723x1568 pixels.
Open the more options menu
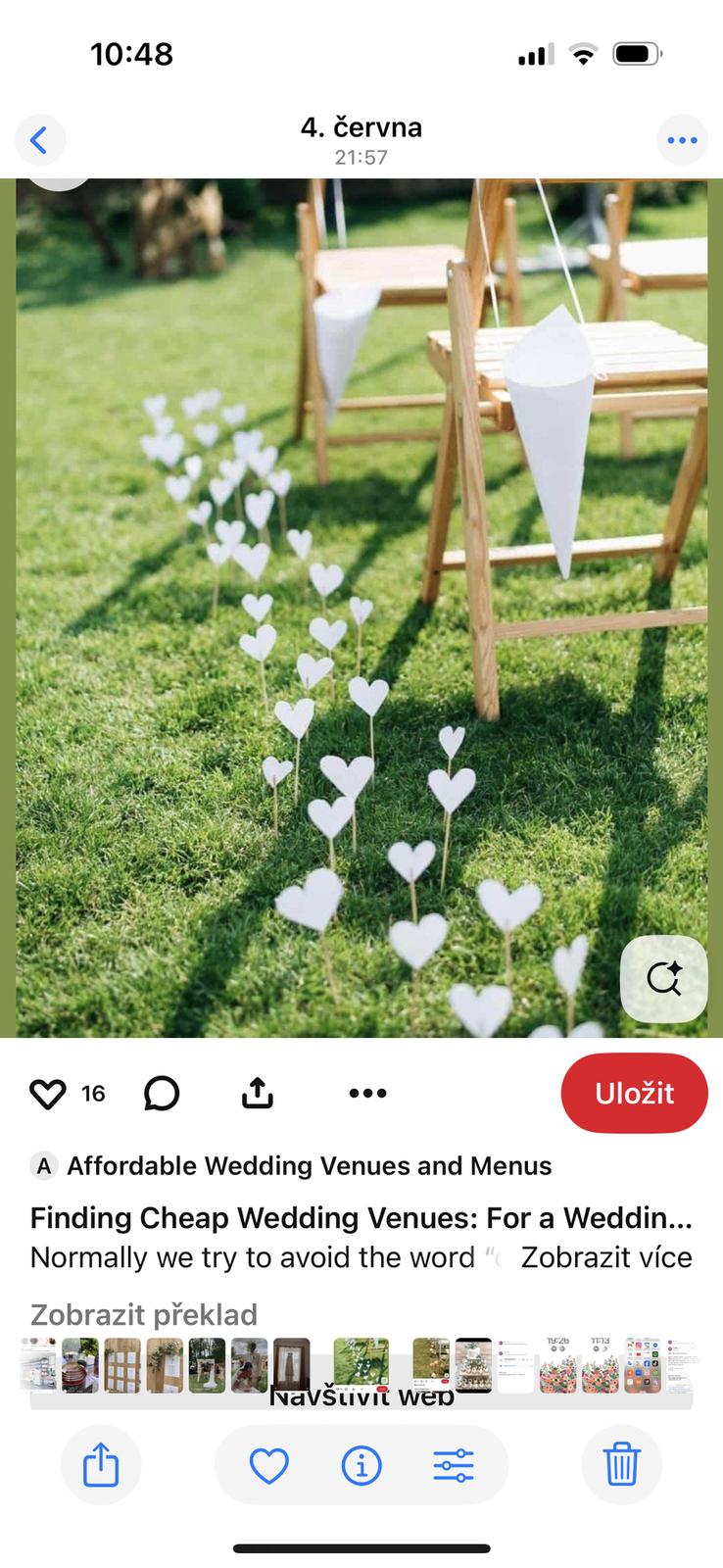tap(681, 140)
